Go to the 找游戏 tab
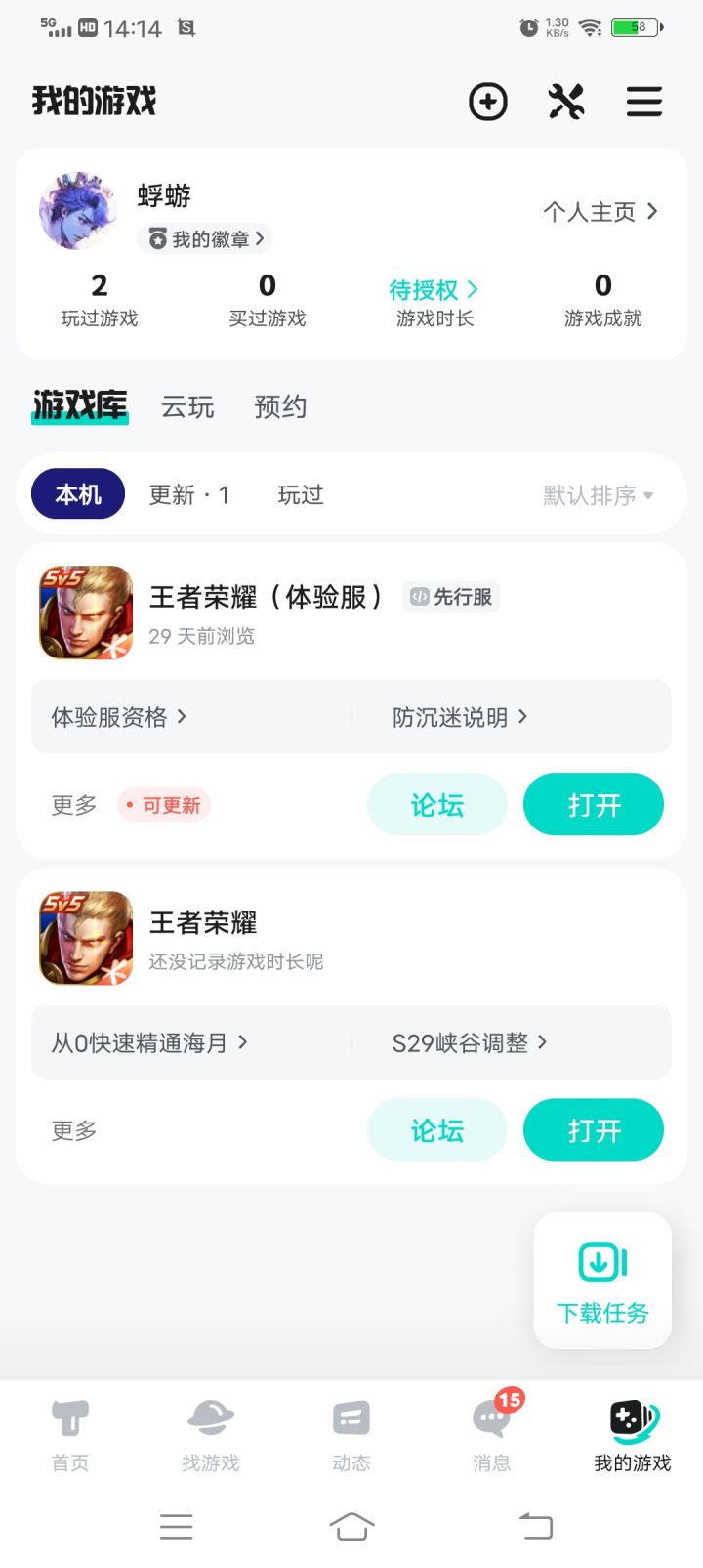The width and height of the screenshot is (703, 1568). 210,1433
